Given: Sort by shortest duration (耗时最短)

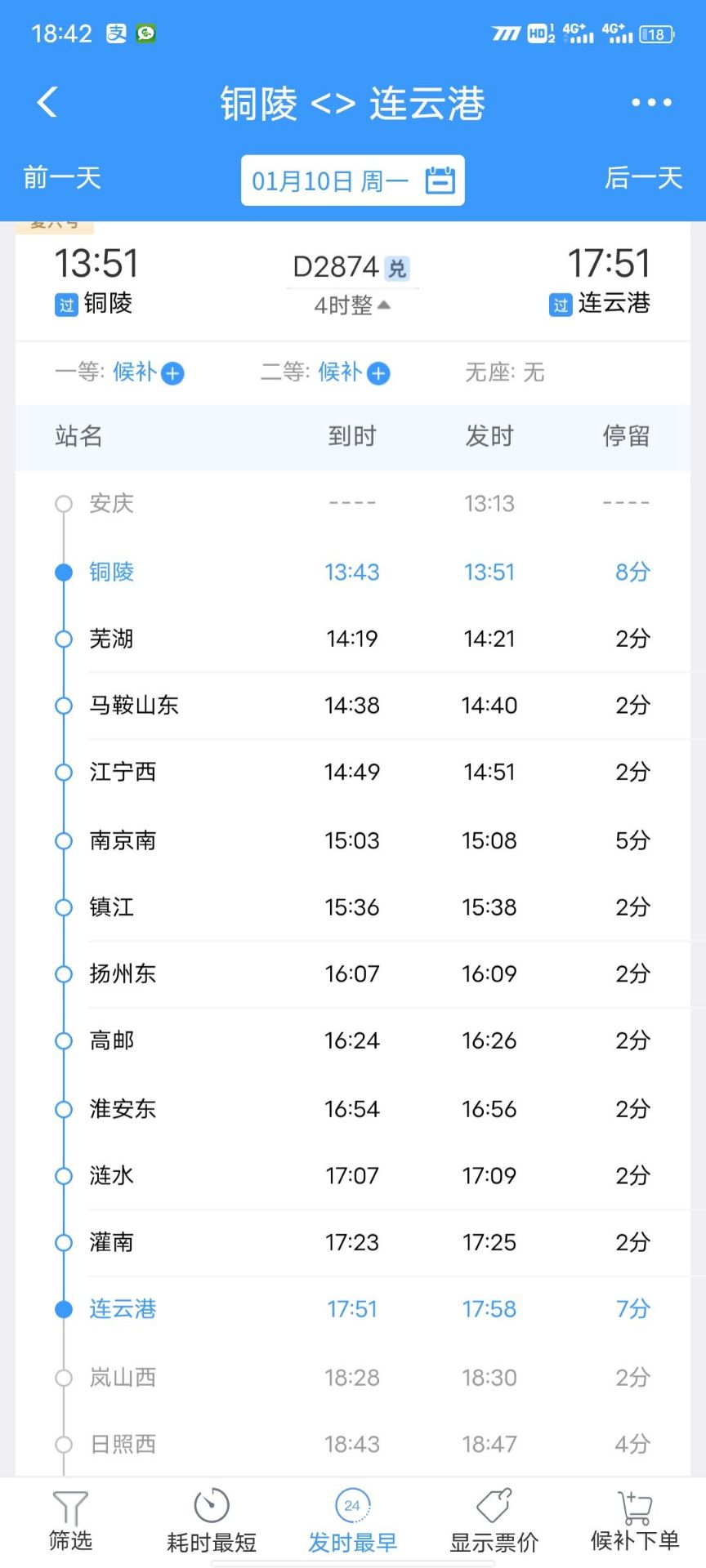Looking at the screenshot, I should [x=212, y=1521].
